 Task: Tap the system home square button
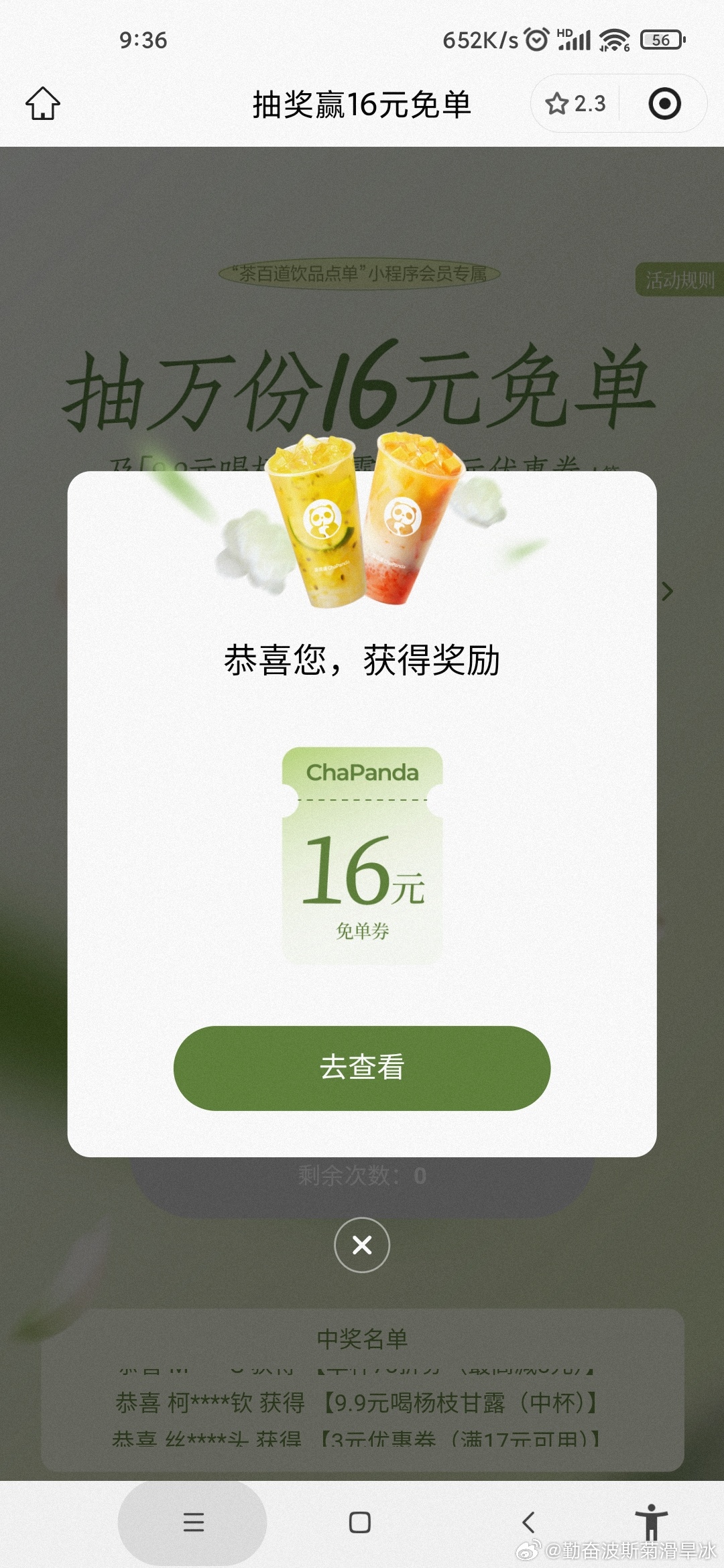click(360, 1522)
